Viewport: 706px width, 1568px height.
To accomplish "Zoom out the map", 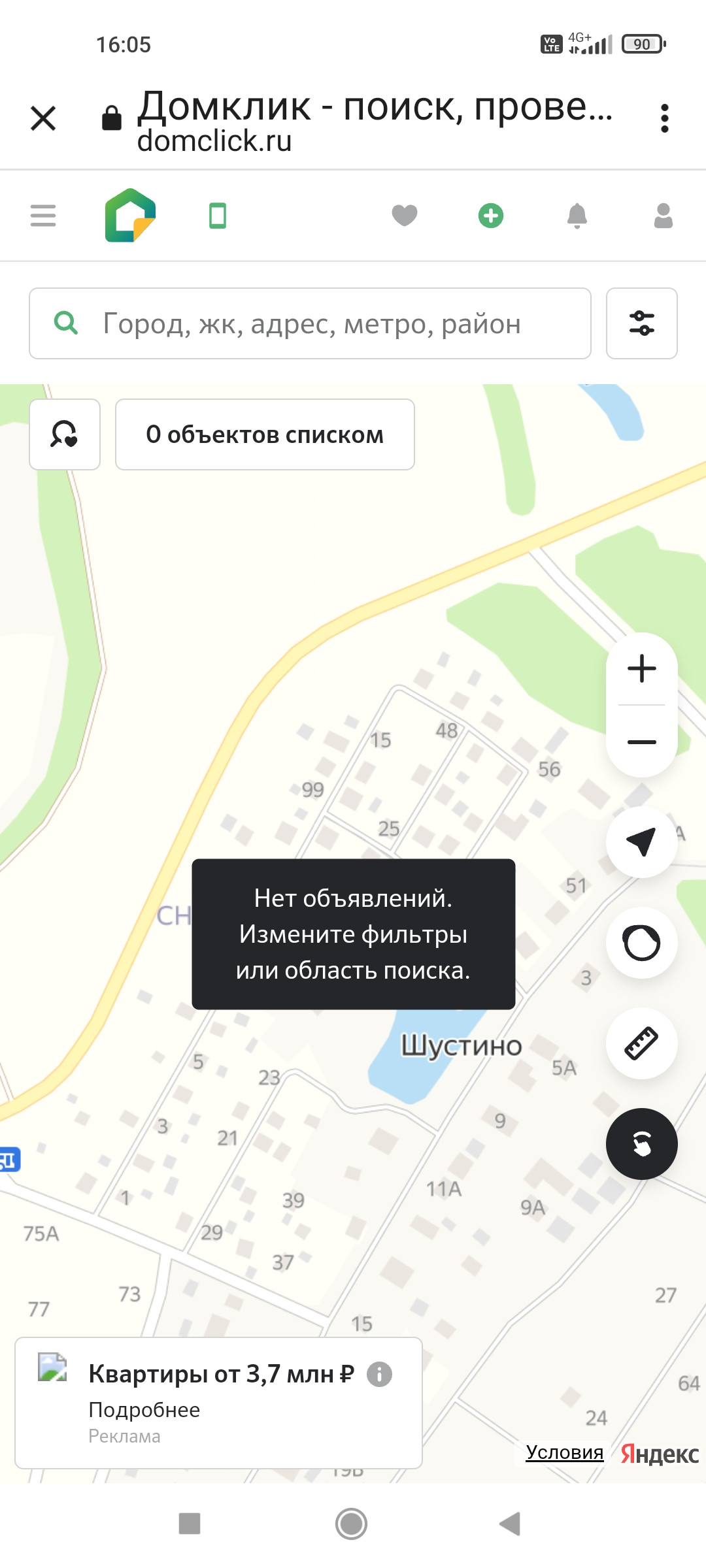I will pos(641,742).
